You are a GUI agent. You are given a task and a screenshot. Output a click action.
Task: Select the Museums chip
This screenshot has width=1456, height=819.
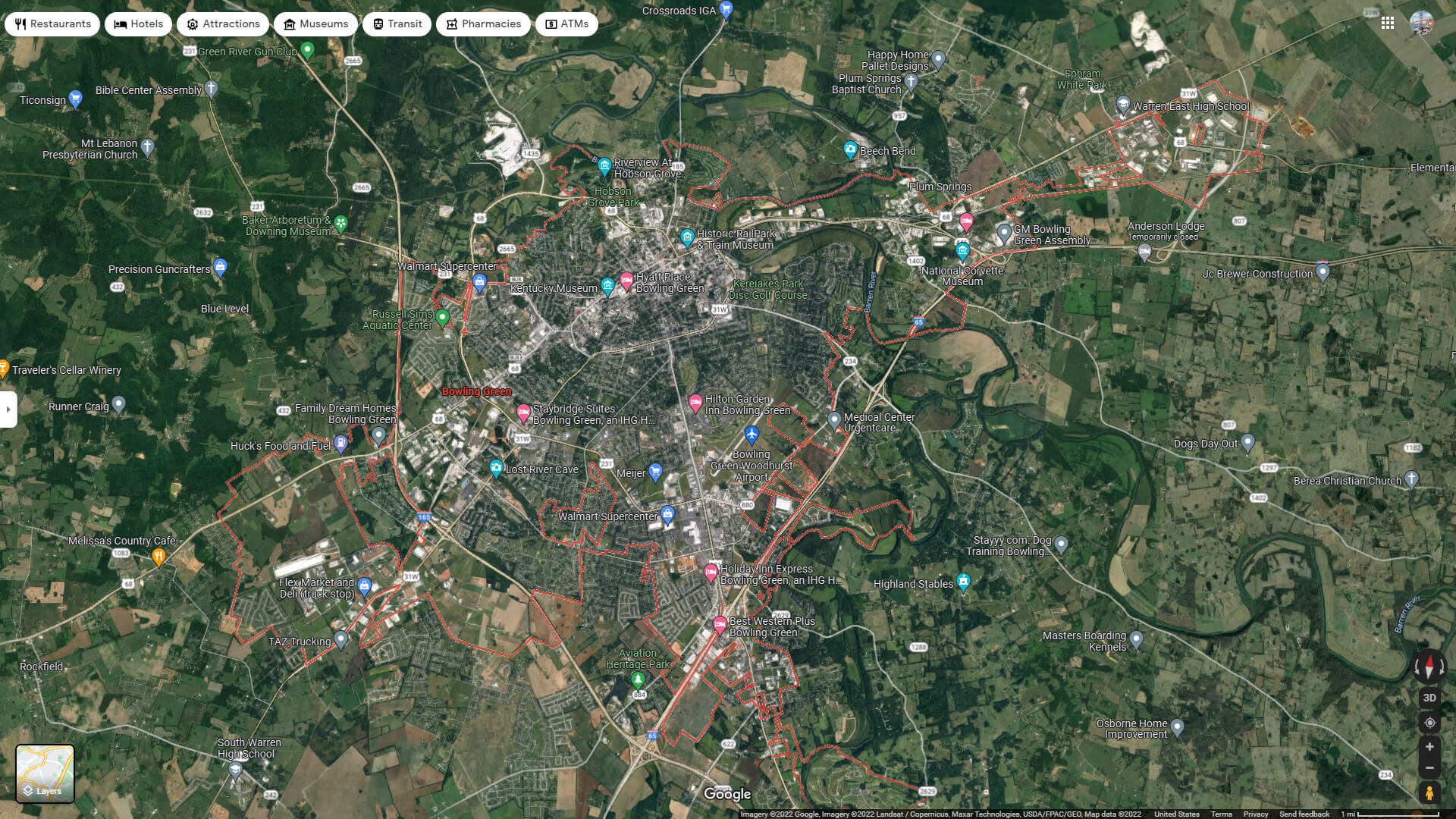315,24
